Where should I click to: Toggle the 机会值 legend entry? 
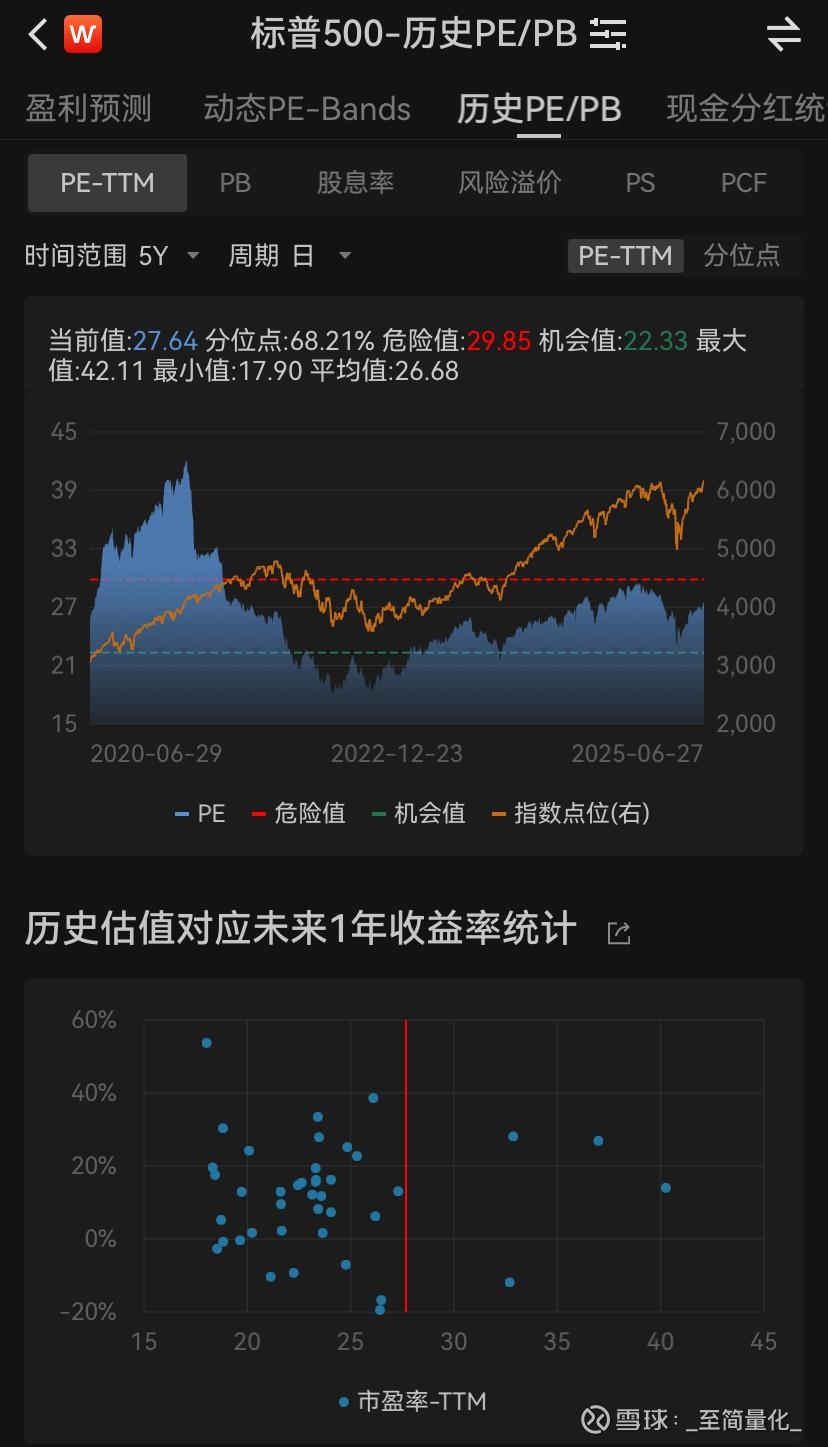pos(428,813)
